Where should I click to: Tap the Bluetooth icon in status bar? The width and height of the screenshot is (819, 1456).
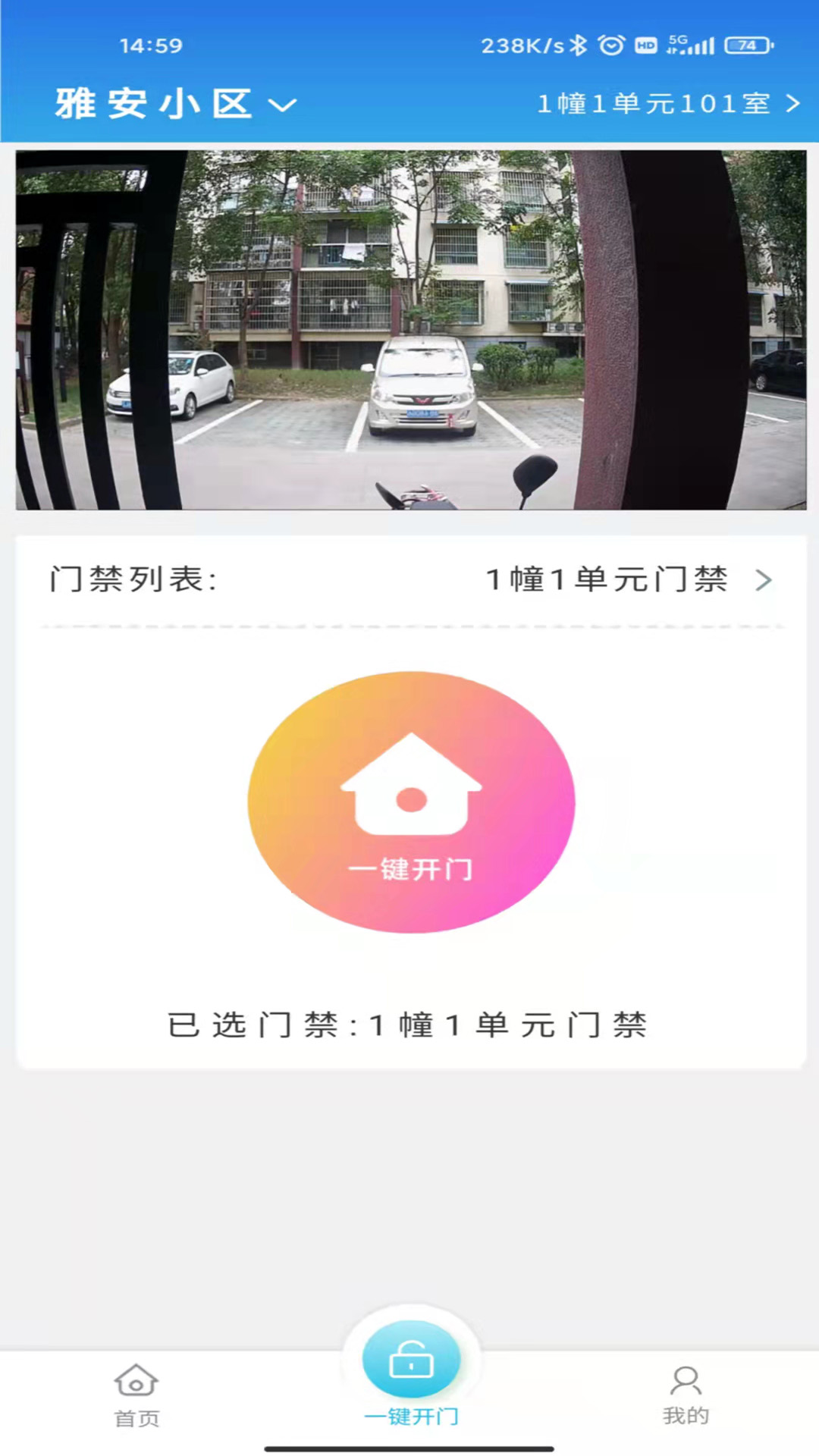(x=577, y=45)
